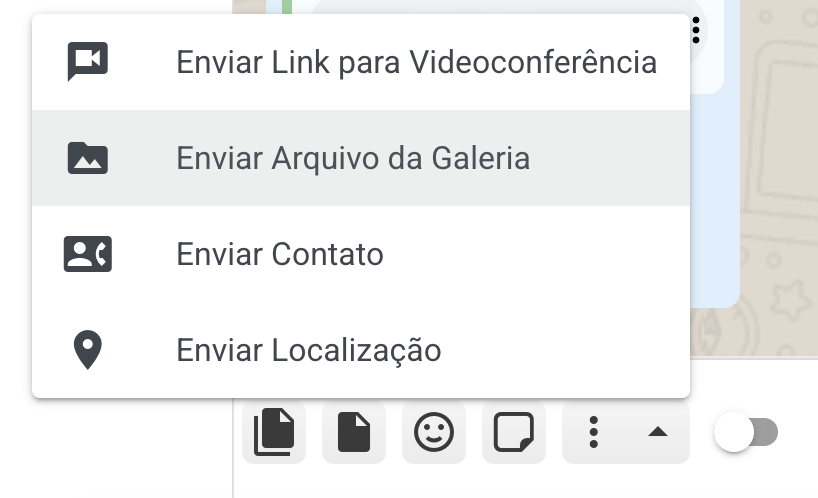Open the message three-dot overflow menu

[x=696, y=30]
